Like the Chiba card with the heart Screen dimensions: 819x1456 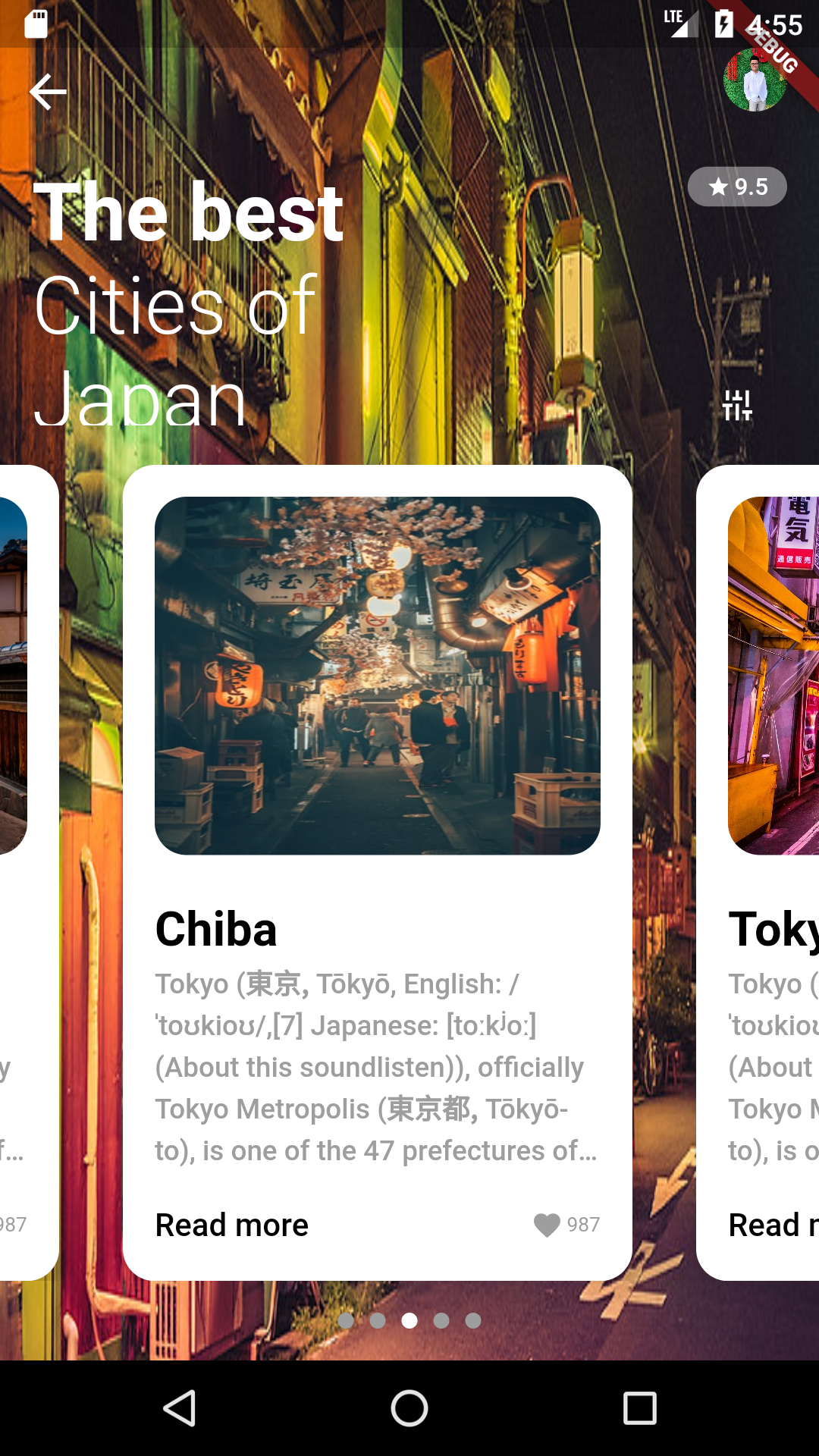(x=547, y=1225)
